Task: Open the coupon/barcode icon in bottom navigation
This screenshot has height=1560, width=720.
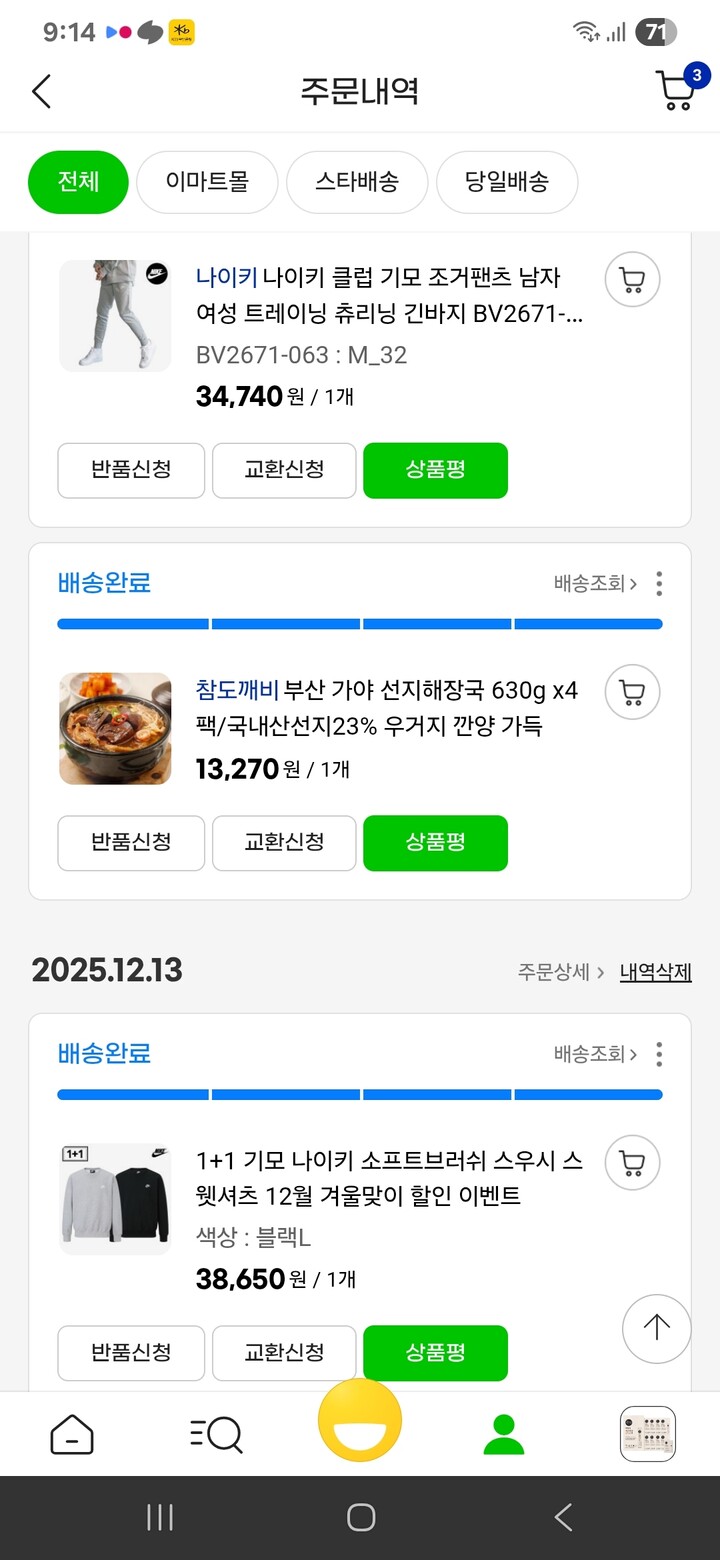Action: pyautogui.click(x=648, y=1433)
